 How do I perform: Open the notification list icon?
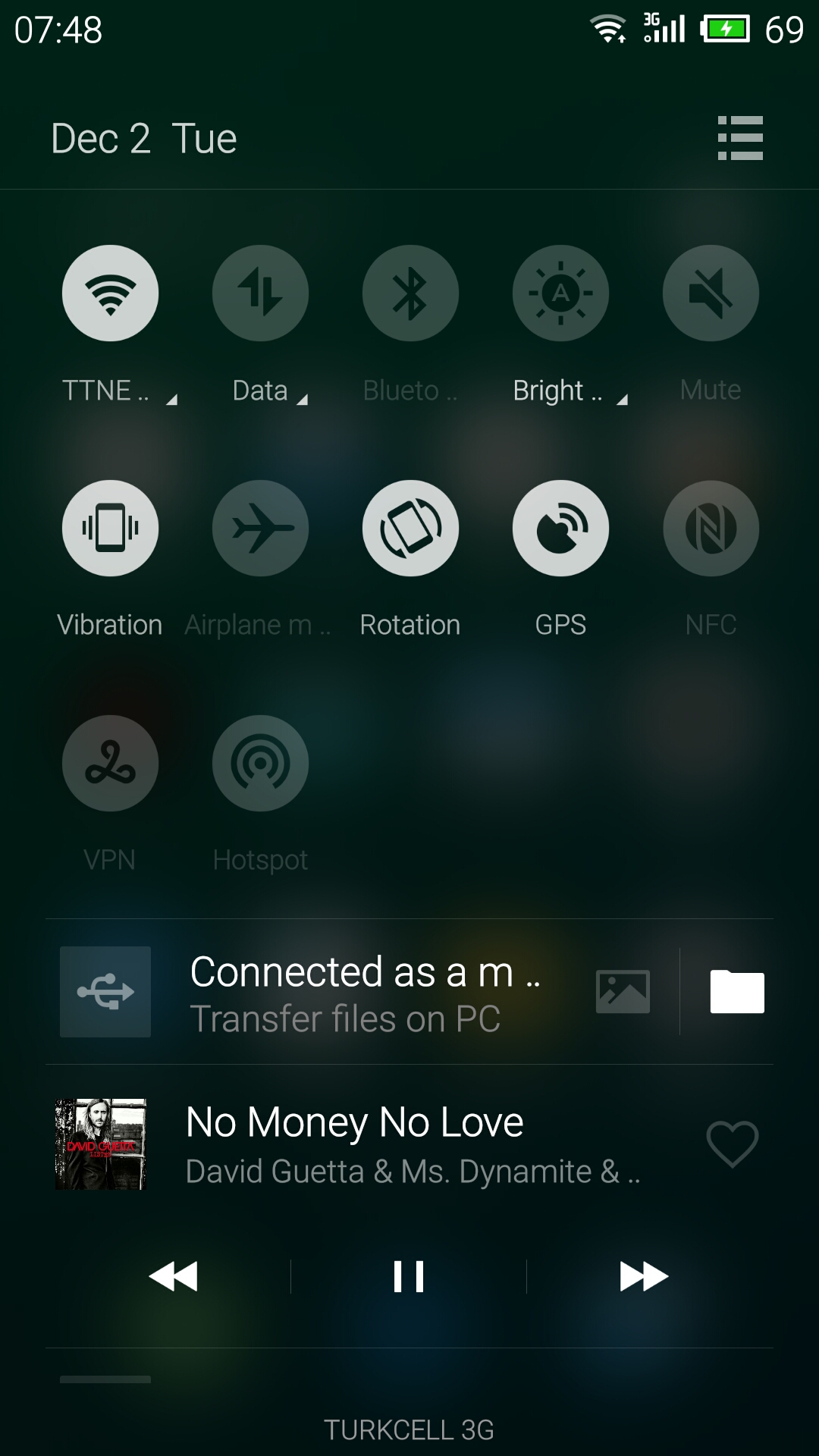[x=740, y=138]
